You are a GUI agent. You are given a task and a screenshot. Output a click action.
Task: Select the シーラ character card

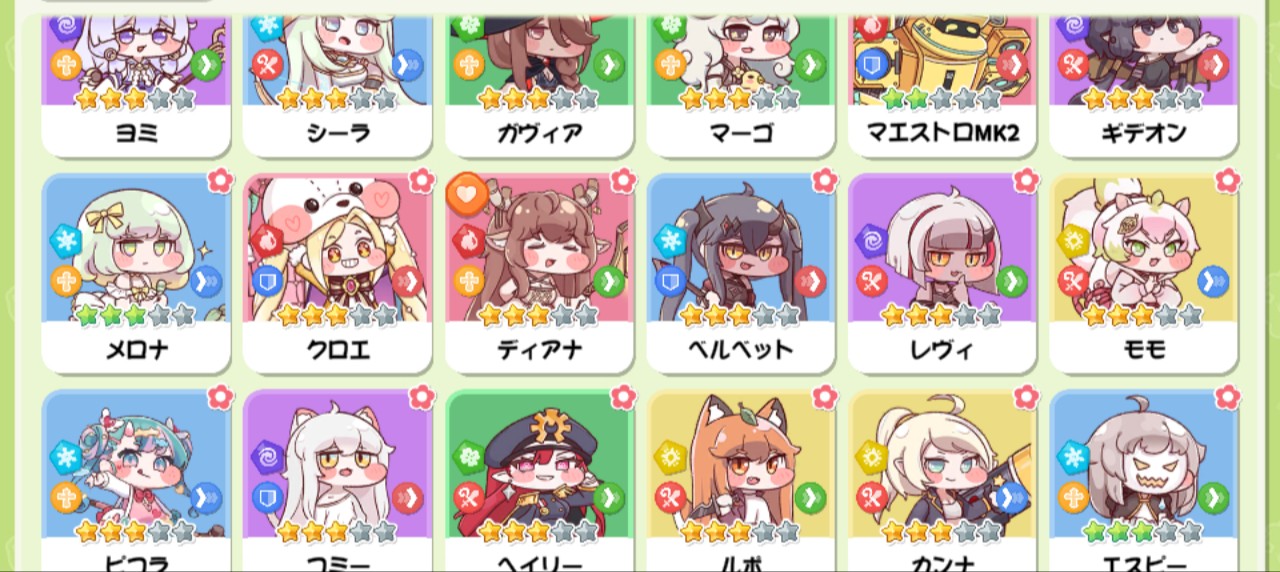pyautogui.click(x=337, y=80)
